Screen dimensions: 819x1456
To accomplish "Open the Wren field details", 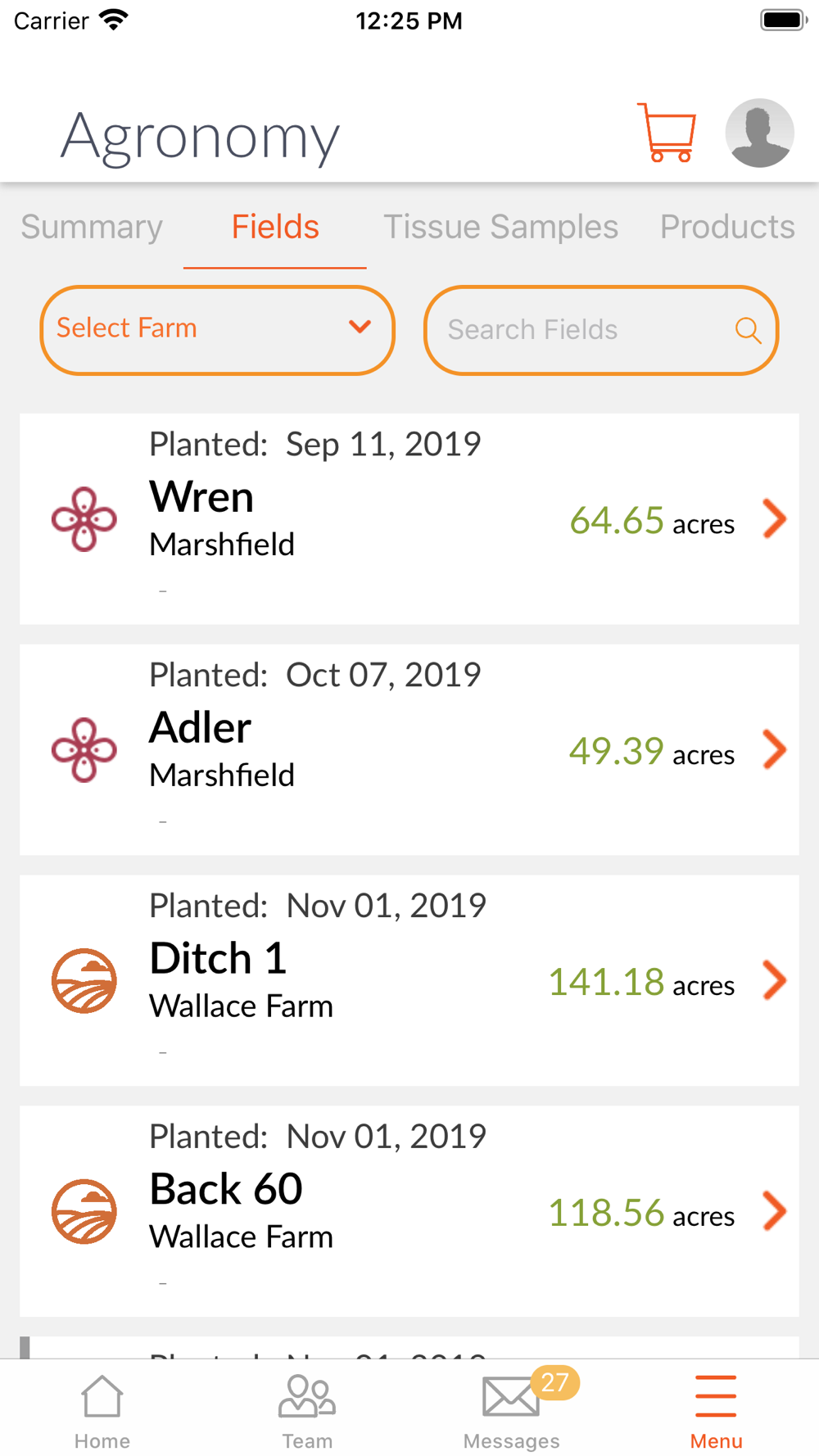I will [x=409, y=519].
